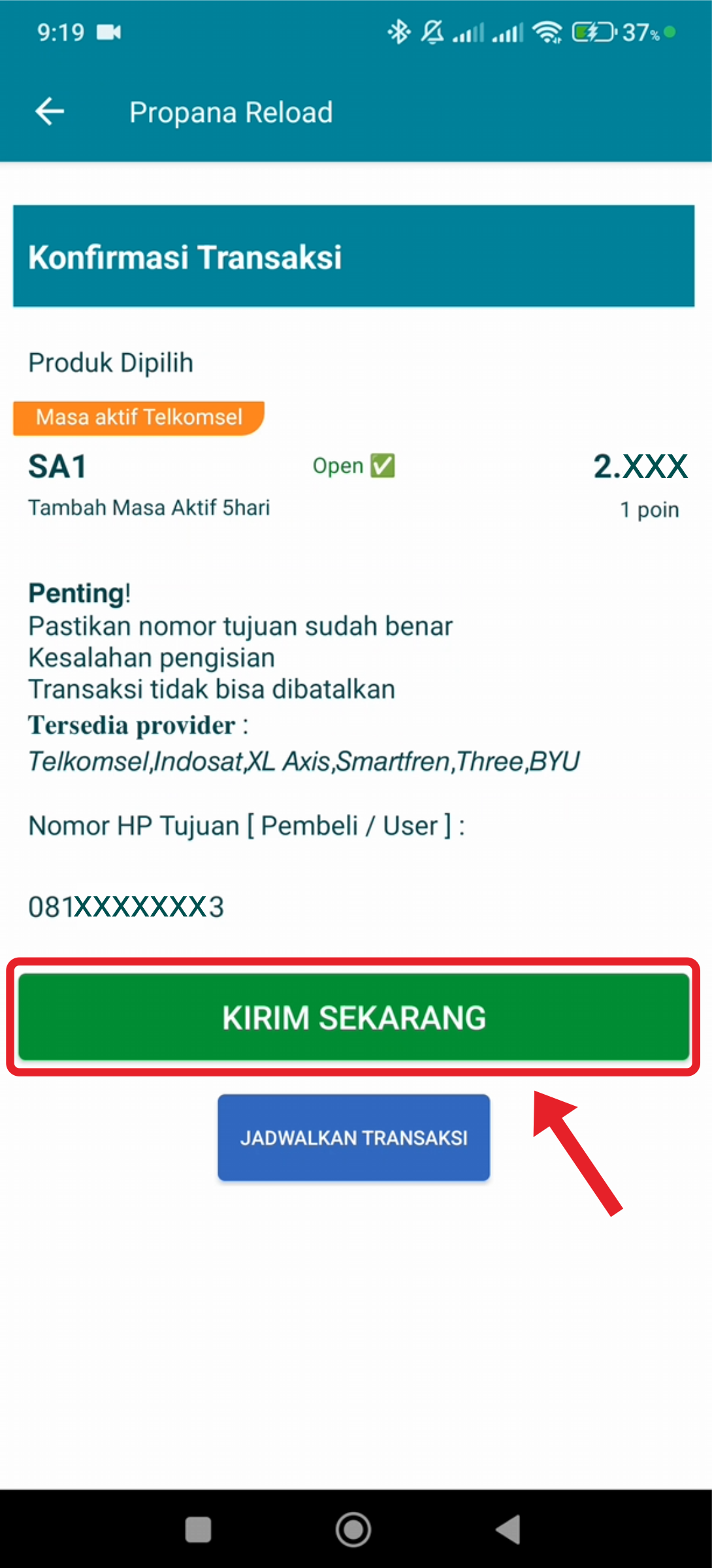Tap the system home circle button
Viewport: 712px width, 1568px height.
coord(353,1529)
